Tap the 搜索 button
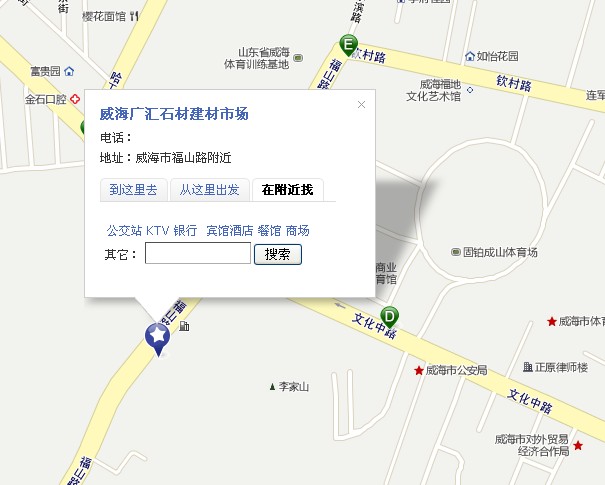The width and height of the screenshot is (605, 485). coord(278,254)
